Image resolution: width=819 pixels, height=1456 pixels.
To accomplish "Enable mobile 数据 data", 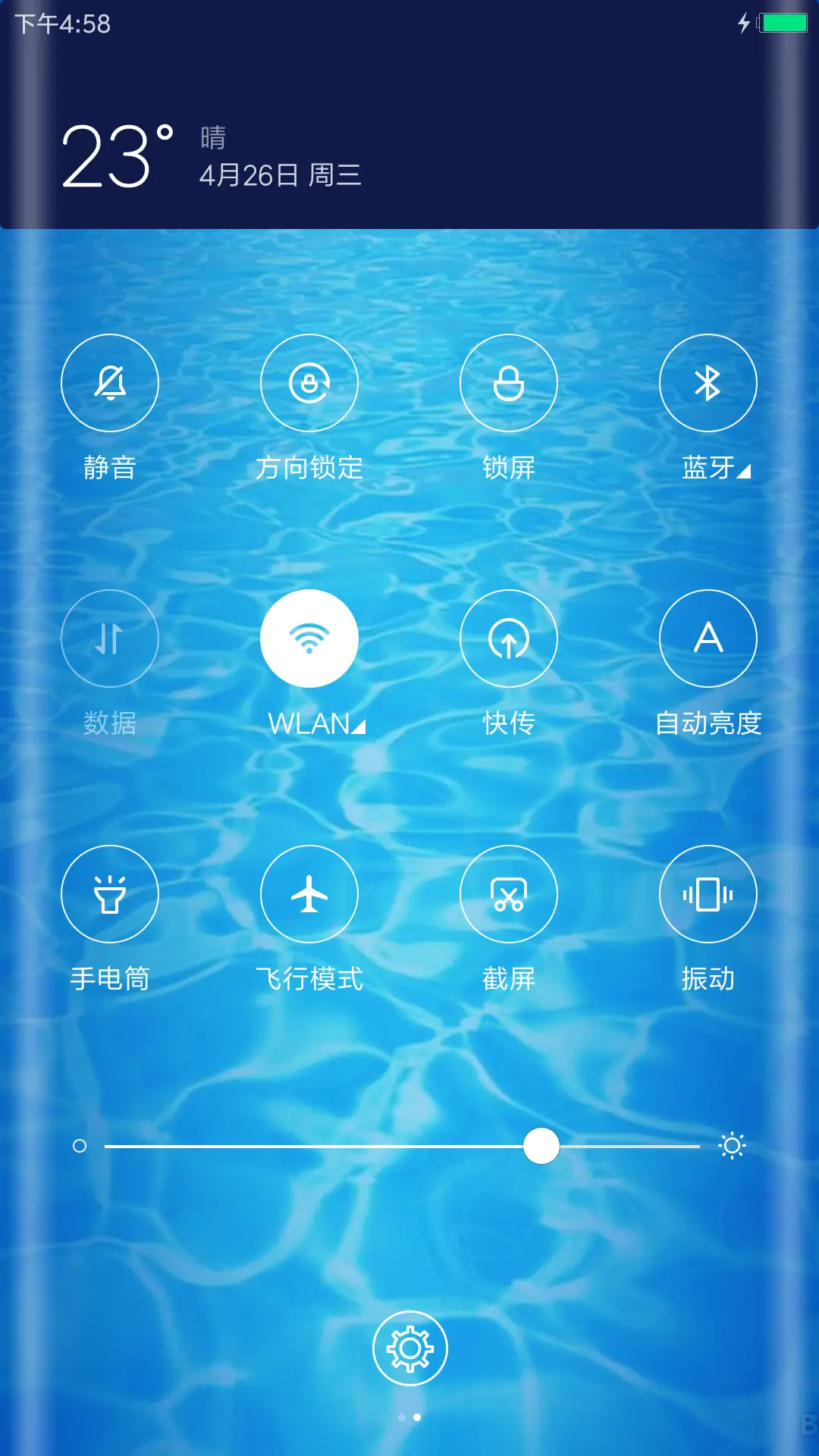I will [x=110, y=639].
